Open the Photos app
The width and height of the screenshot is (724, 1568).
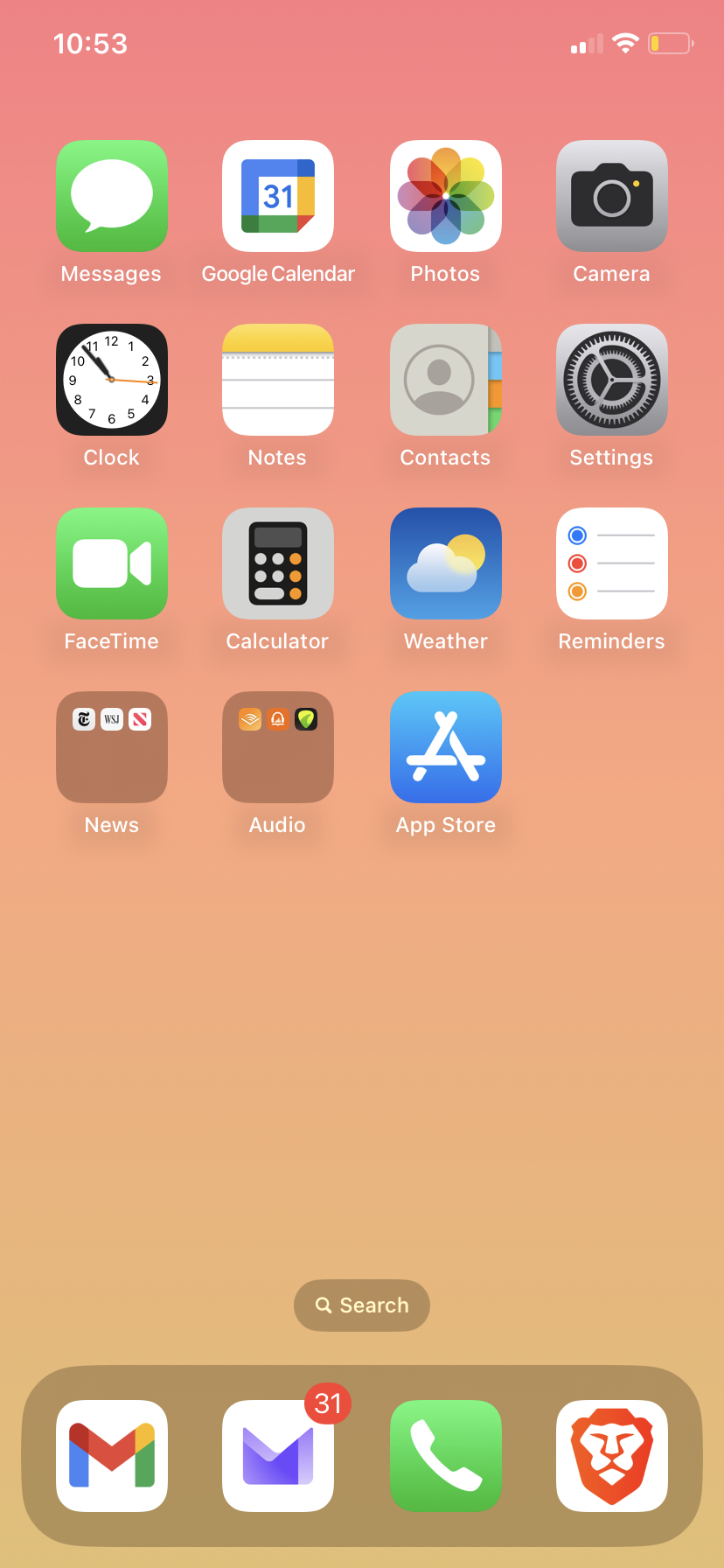[x=446, y=196]
